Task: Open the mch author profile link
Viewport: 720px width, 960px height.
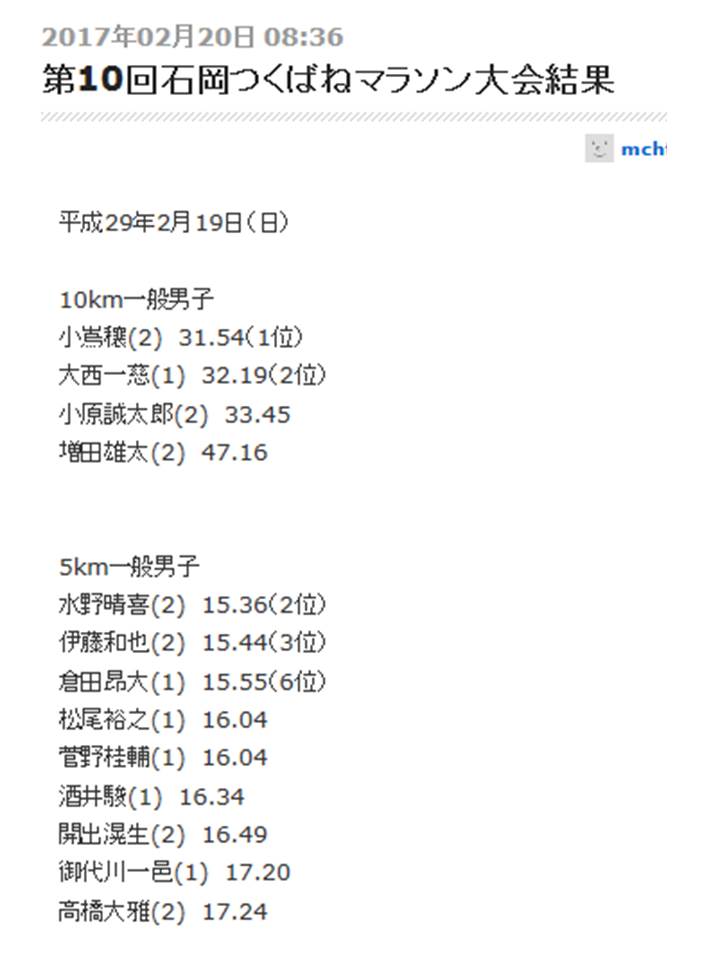Action: coord(642,150)
